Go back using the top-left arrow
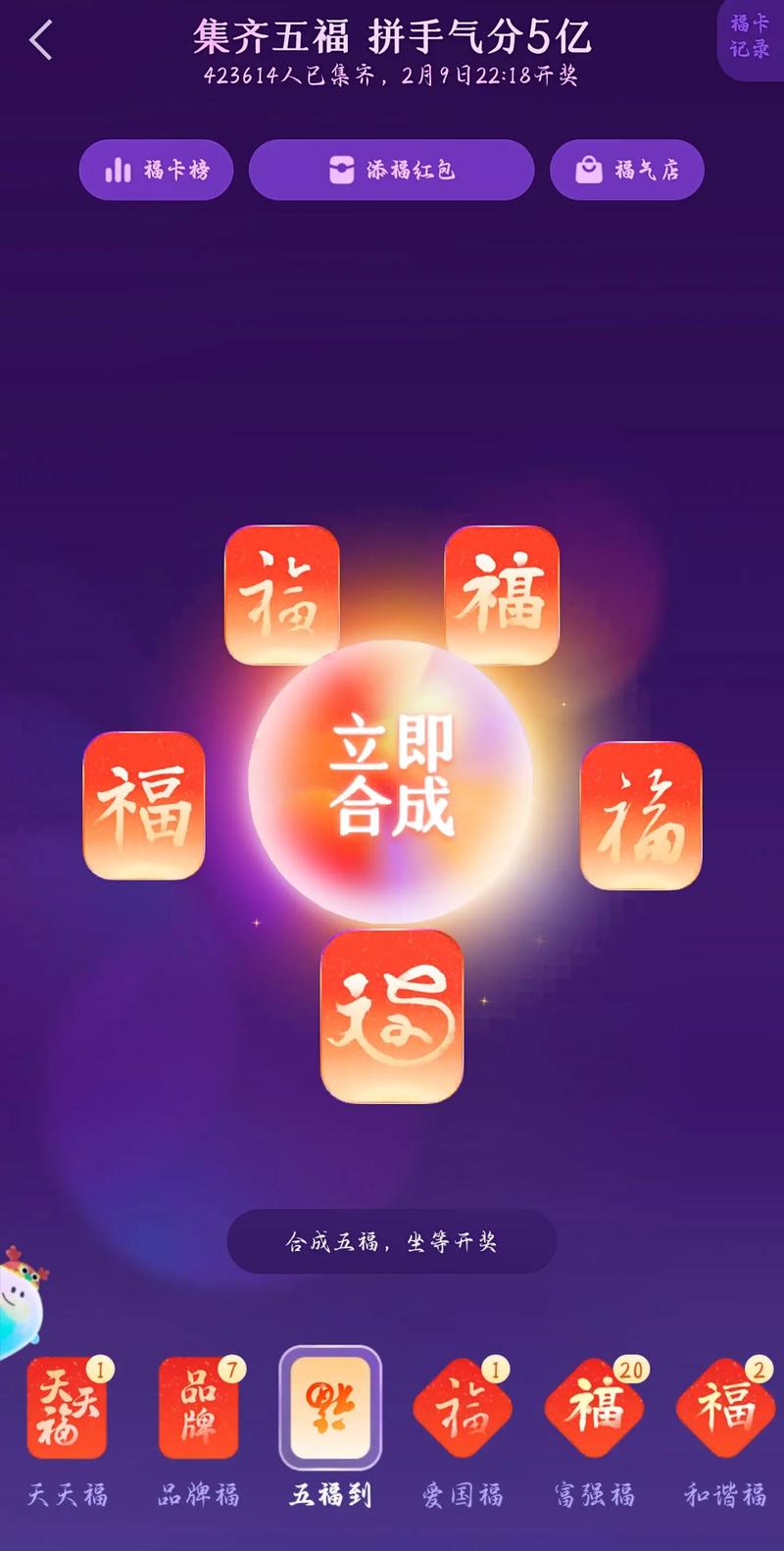Viewport: 784px width, 1551px height. point(41,41)
